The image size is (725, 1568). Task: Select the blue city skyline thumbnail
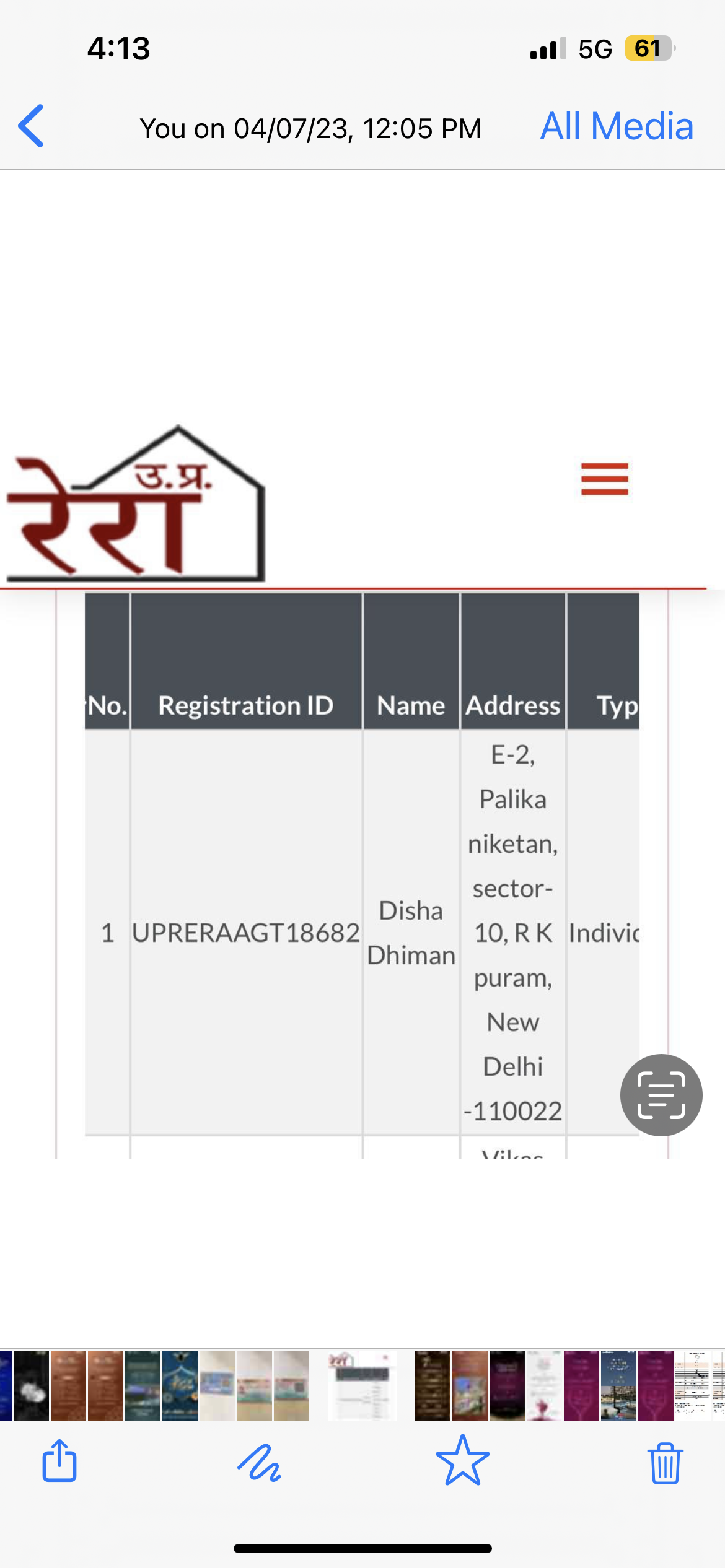(618, 1386)
